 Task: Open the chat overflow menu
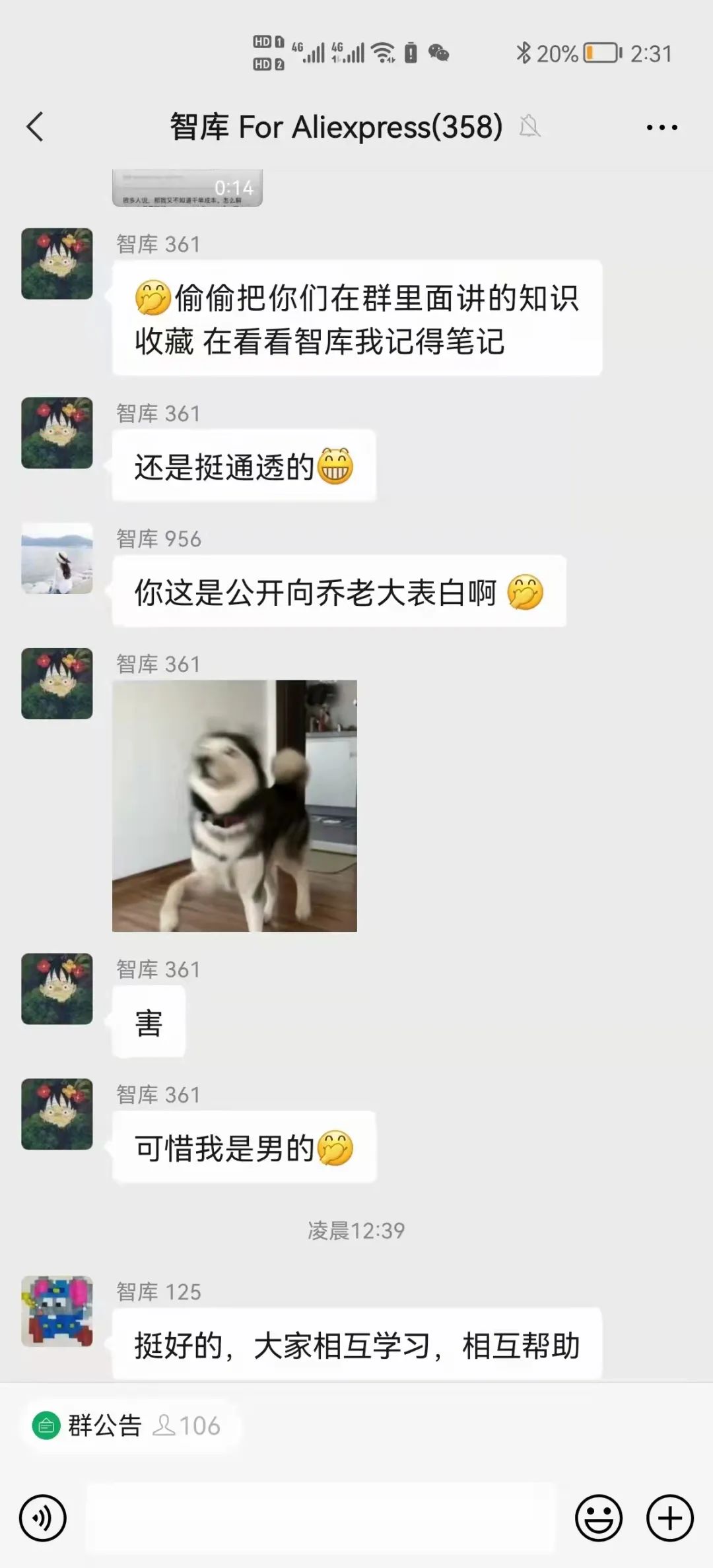click(x=662, y=127)
